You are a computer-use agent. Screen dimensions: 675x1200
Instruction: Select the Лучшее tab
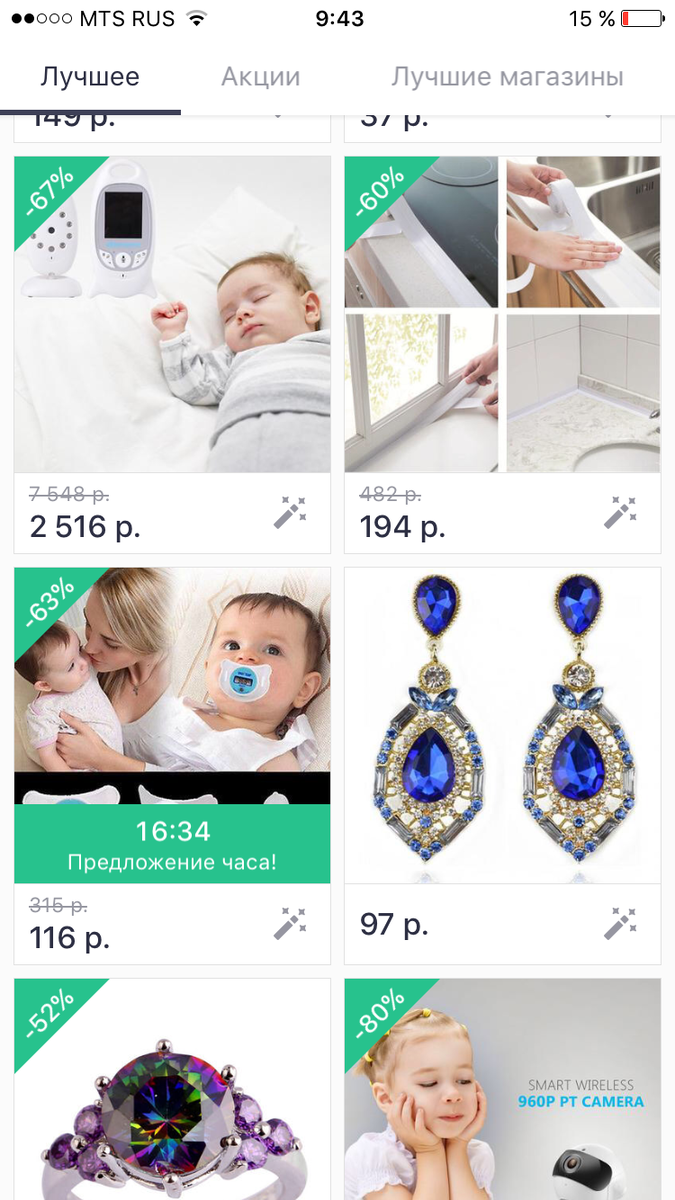pyautogui.click(x=90, y=77)
